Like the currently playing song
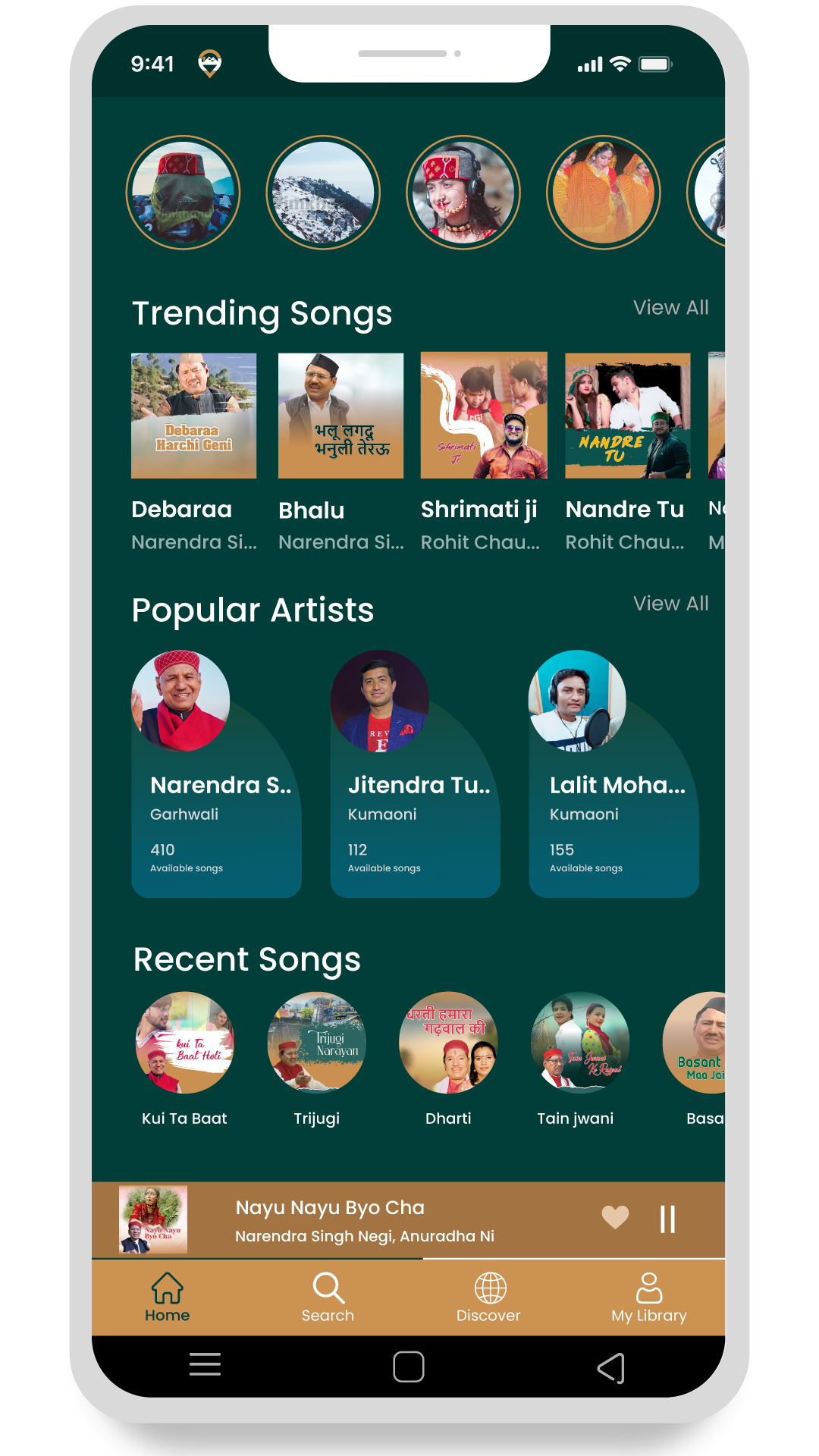The image size is (819, 1456). [x=615, y=1217]
